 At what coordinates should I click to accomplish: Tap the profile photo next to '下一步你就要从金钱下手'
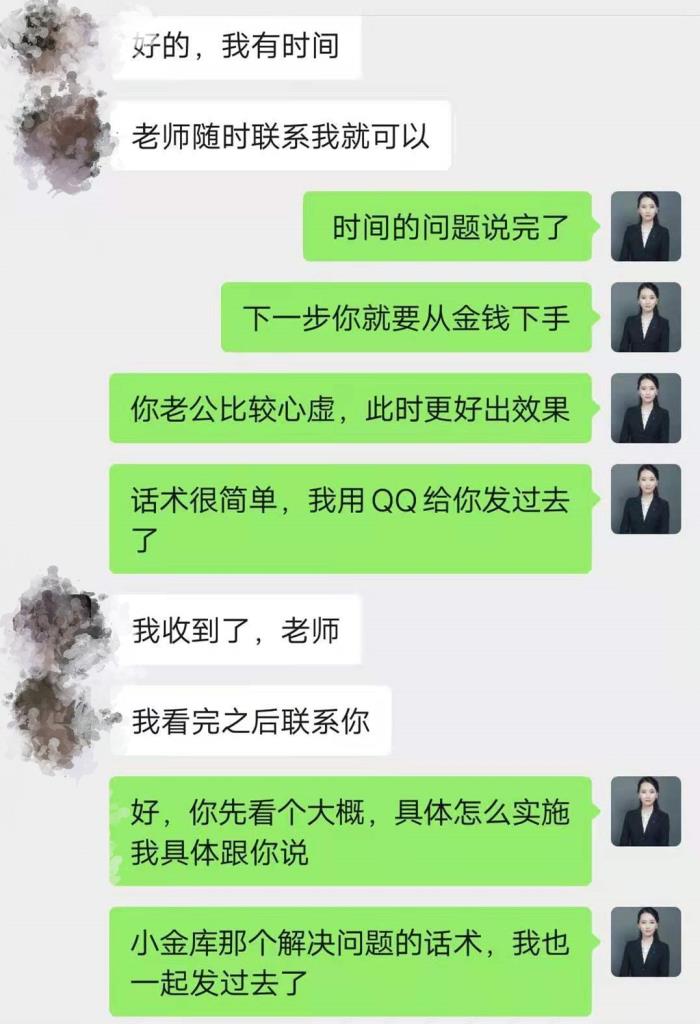[x=645, y=317]
